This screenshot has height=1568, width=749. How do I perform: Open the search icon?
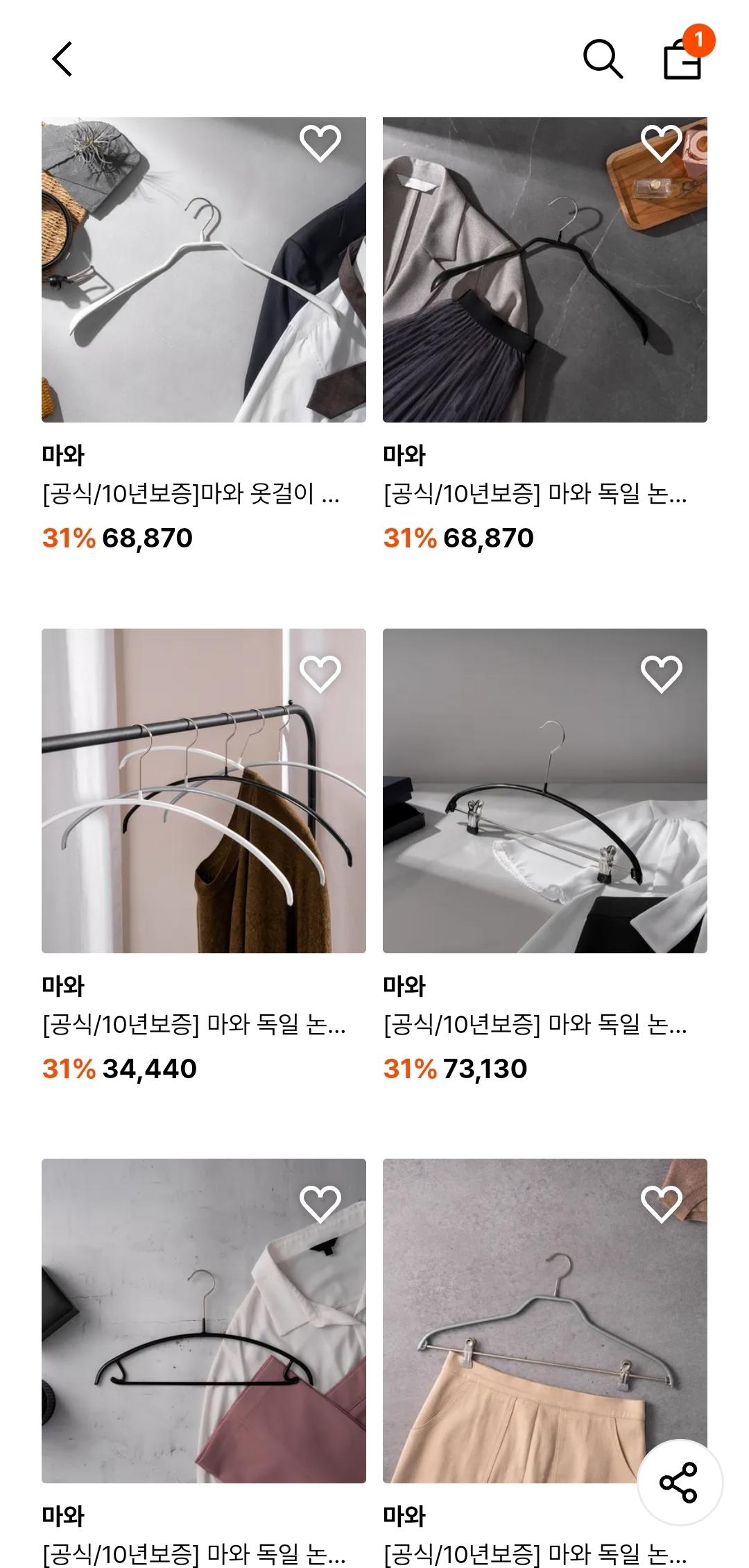[602, 59]
